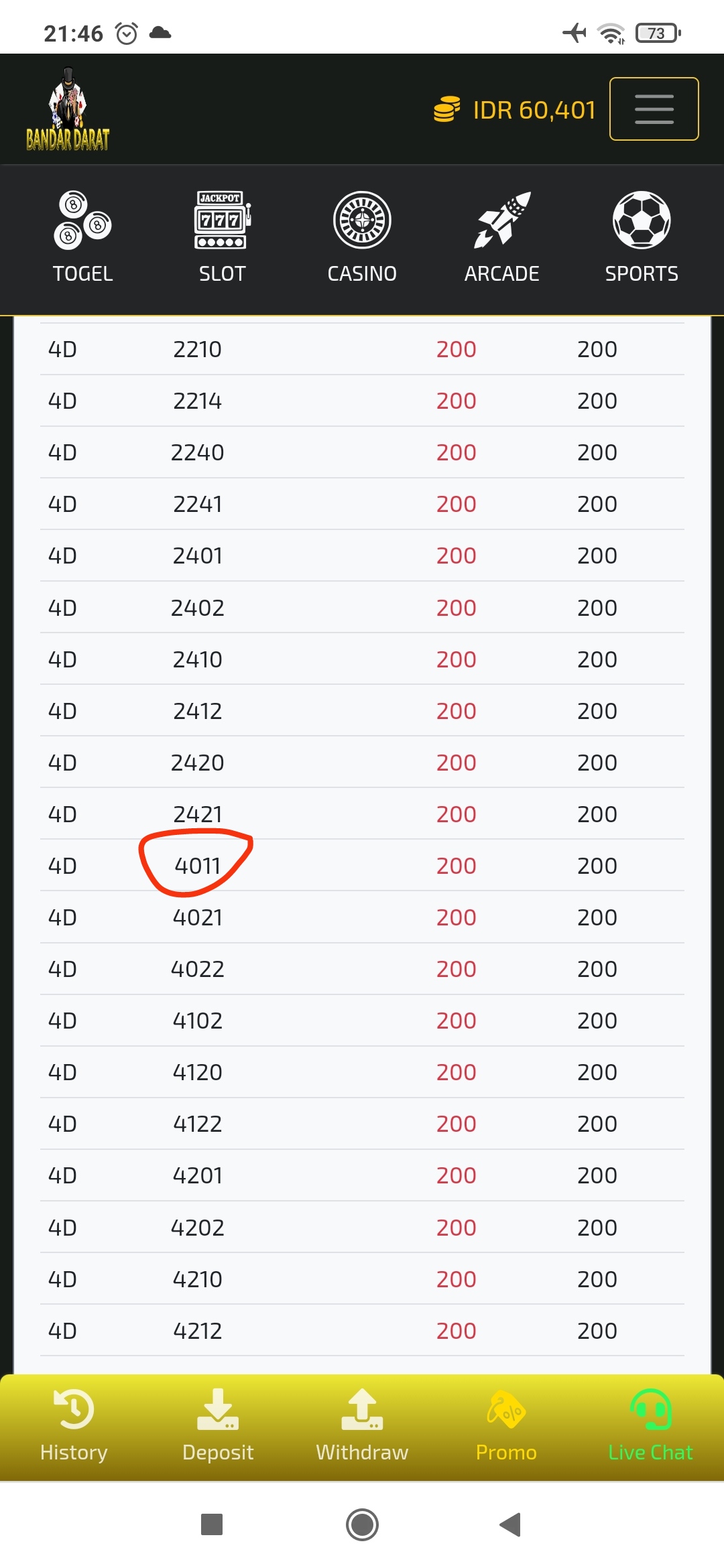This screenshot has width=724, height=1568.
Task: Start a Live Chat
Action: click(x=650, y=1425)
